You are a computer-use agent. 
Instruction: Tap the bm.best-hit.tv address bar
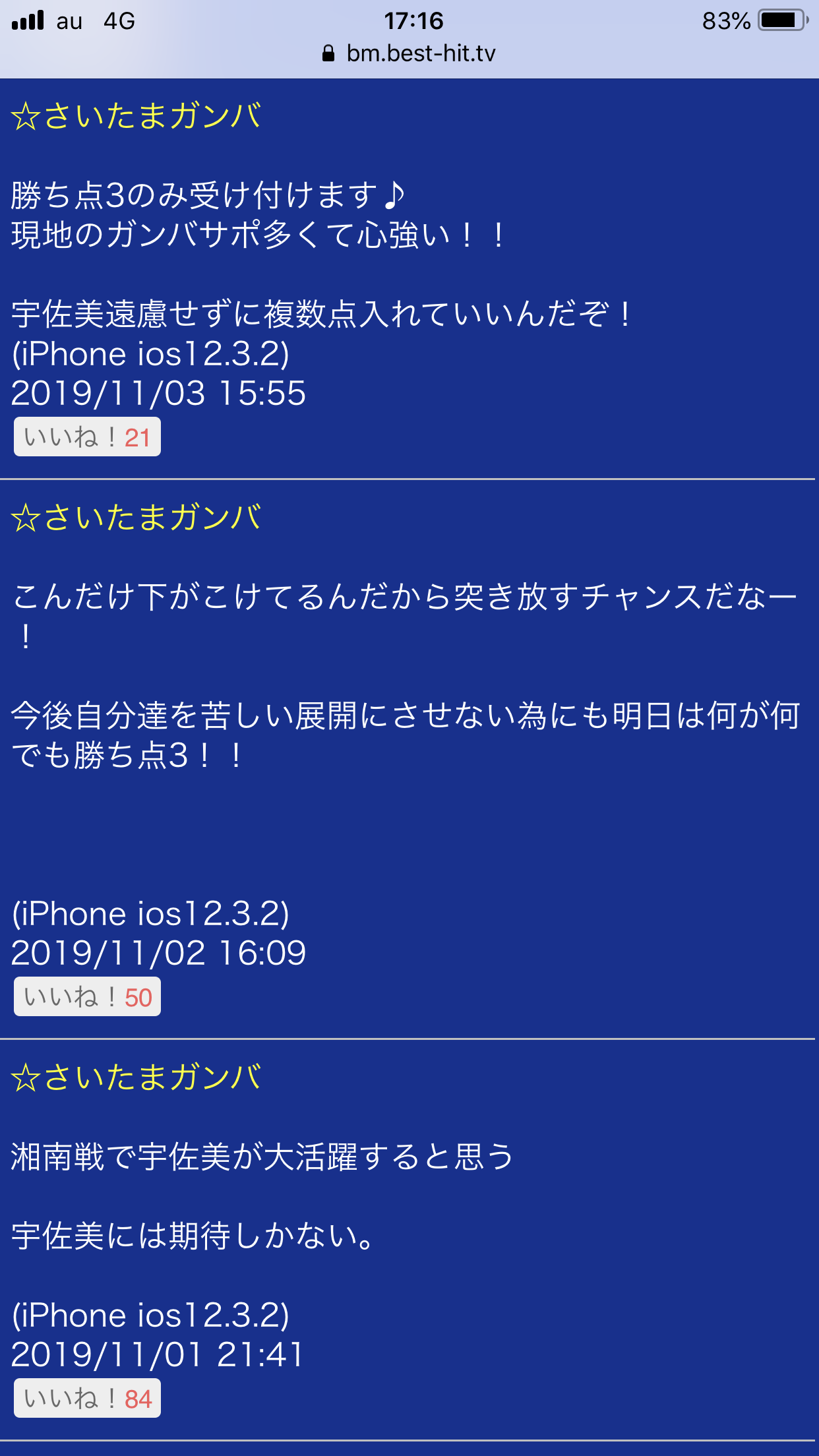pyautogui.click(x=409, y=53)
